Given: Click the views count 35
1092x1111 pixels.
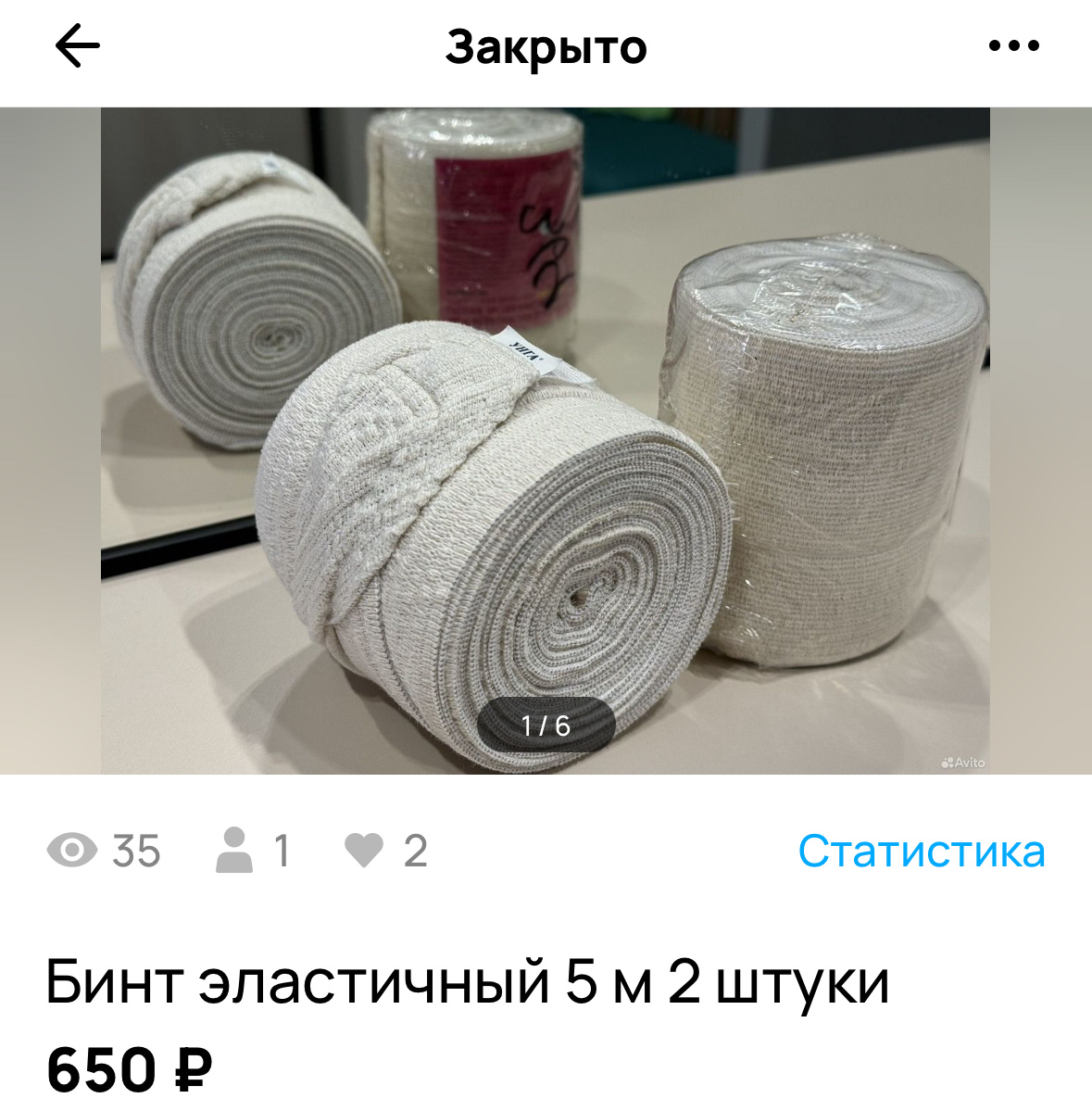Looking at the screenshot, I should tap(136, 850).
